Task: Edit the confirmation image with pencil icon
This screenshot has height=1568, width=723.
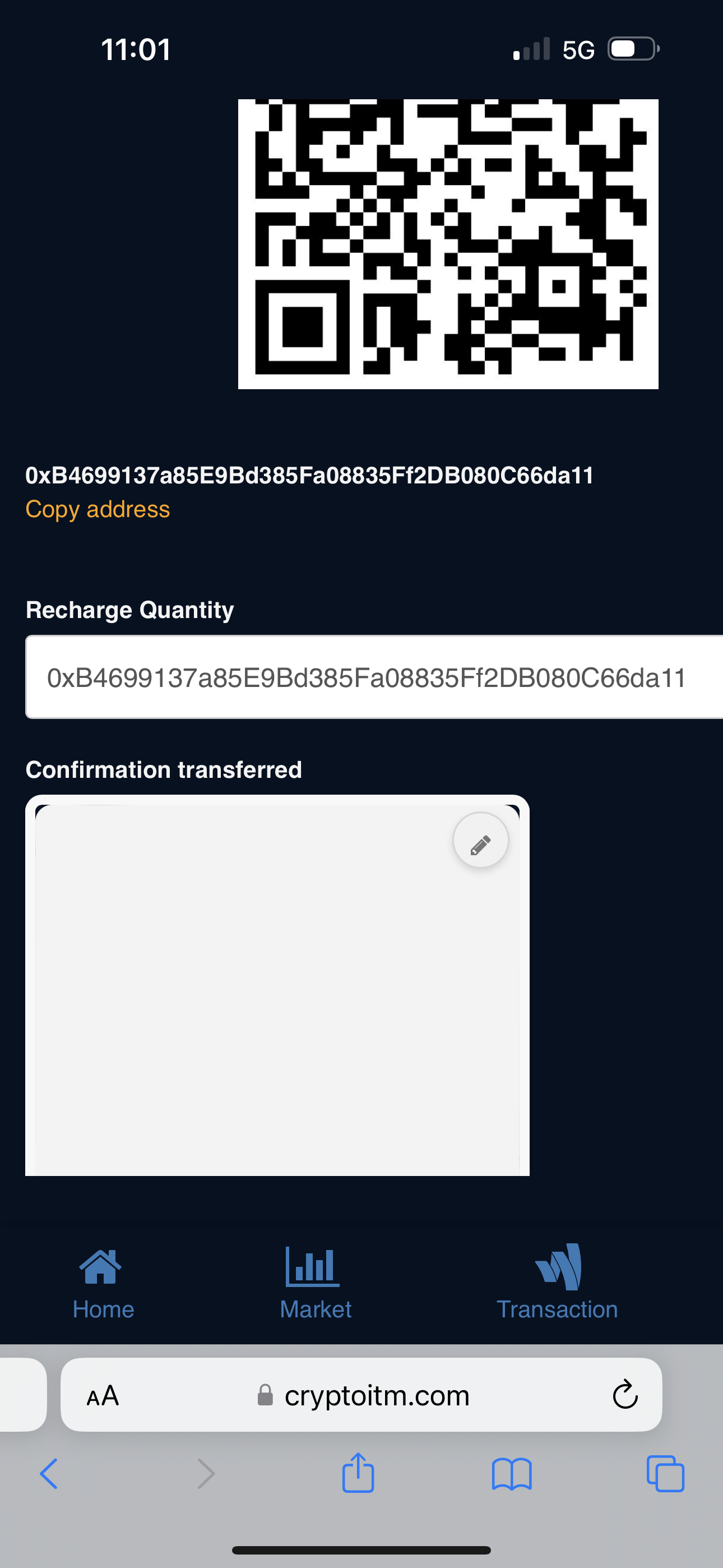Action: tap(480, 843)
